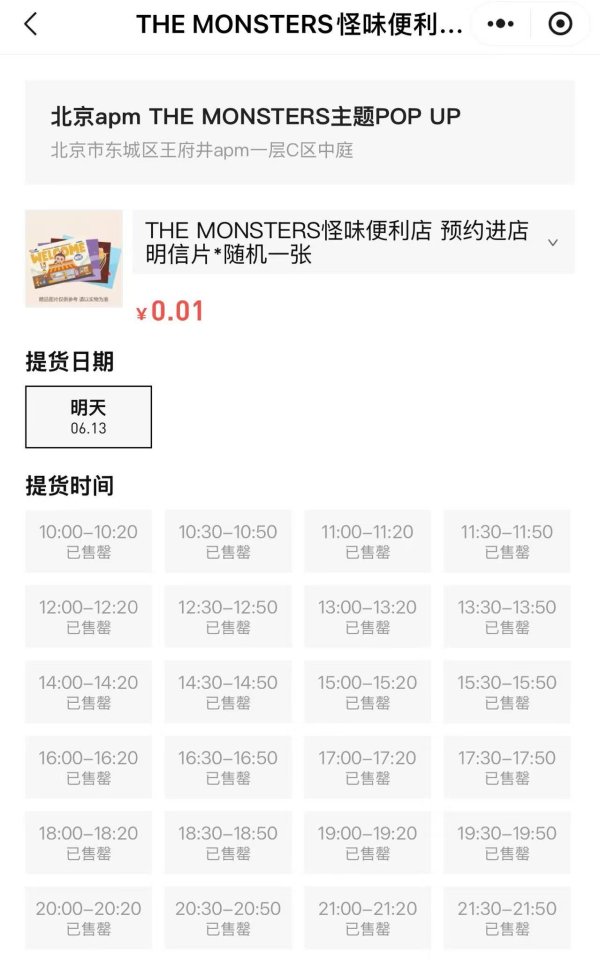The image size is (600, 974).
Task: Select the 21:30-21:50 pickup slot
Action: (507, 917)
